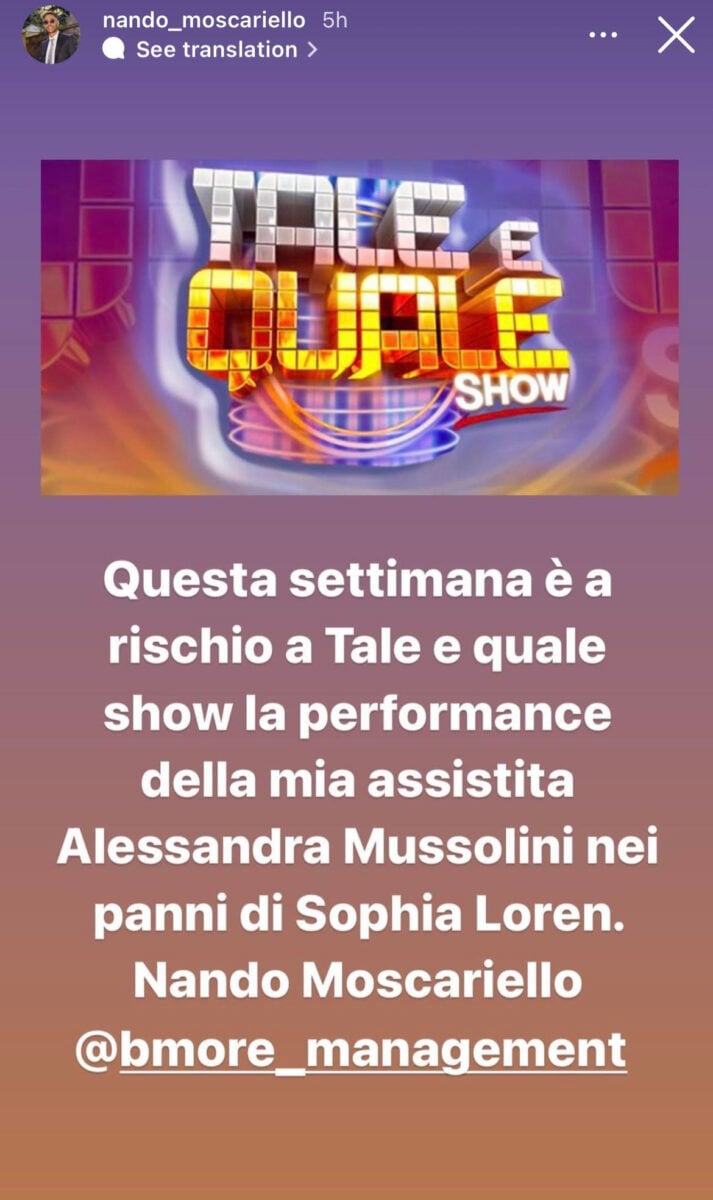Tap See translation

[x=216, y=49]
